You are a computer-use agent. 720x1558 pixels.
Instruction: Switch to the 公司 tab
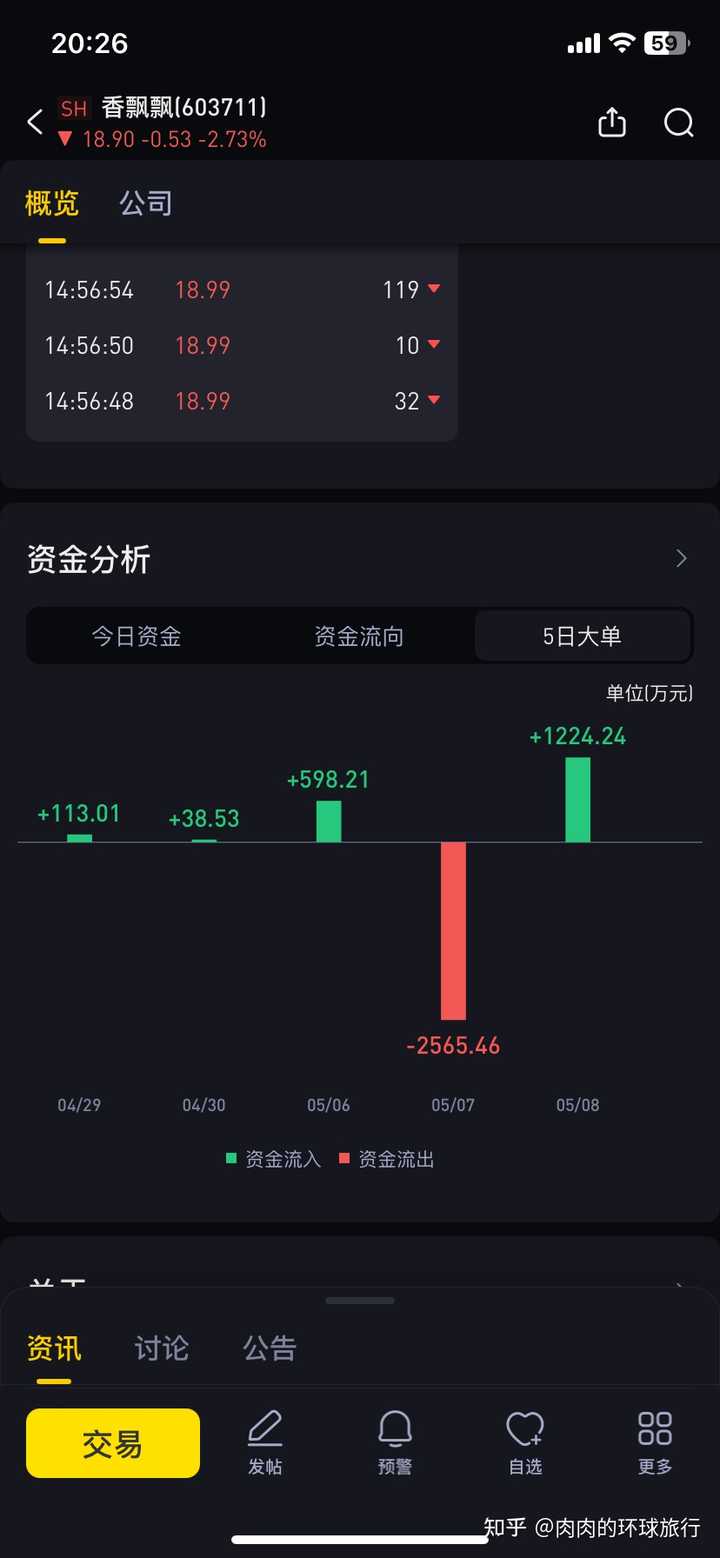tap(146, 203)
